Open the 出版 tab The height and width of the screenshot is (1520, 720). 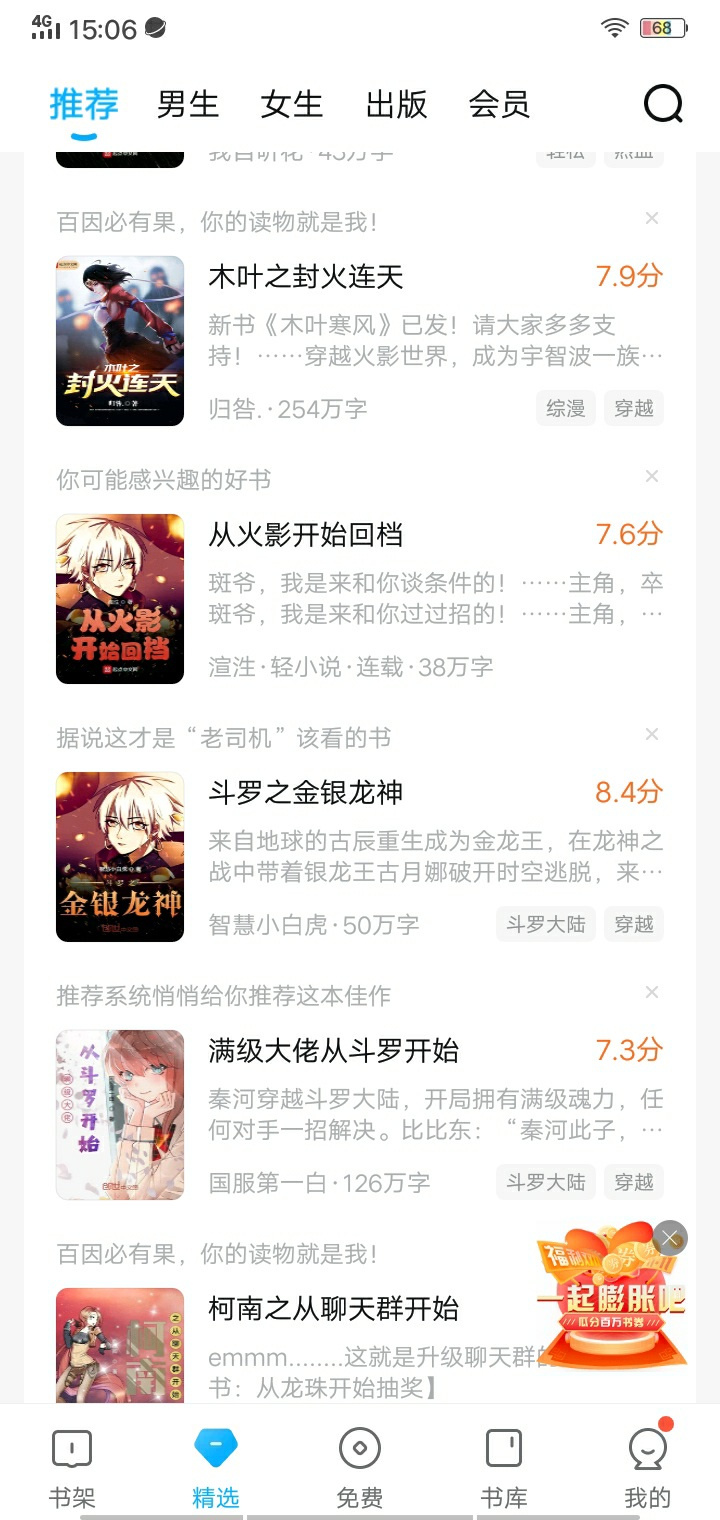point(396,104)
